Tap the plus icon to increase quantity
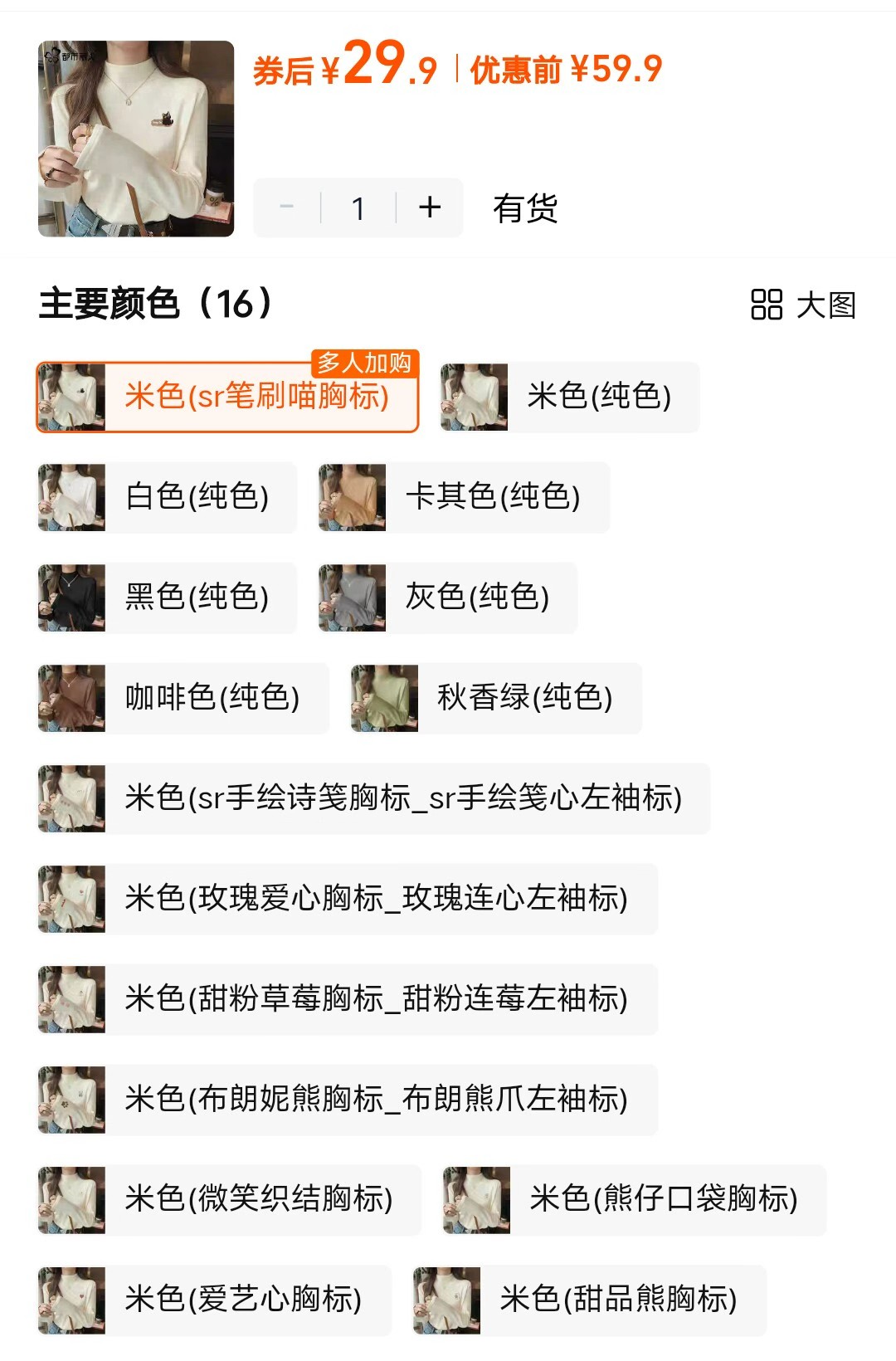This screenshot has width=896, height=1361. (428, 207)
